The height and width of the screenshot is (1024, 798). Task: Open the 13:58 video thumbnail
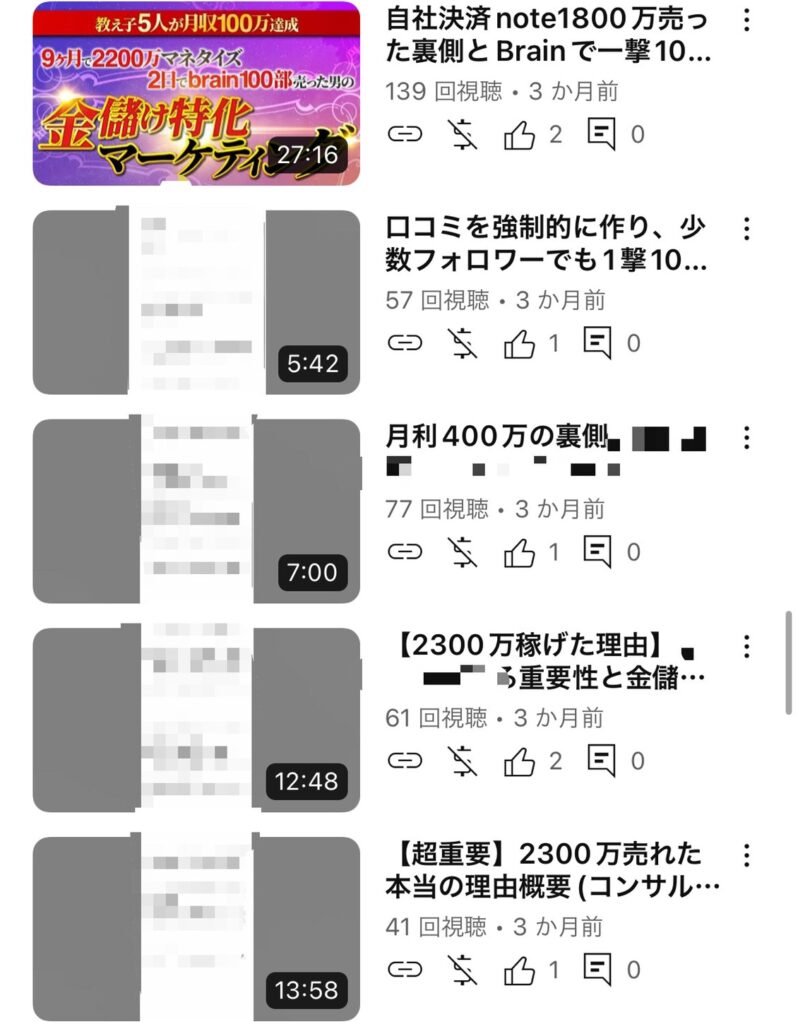(x=196, y=925)
